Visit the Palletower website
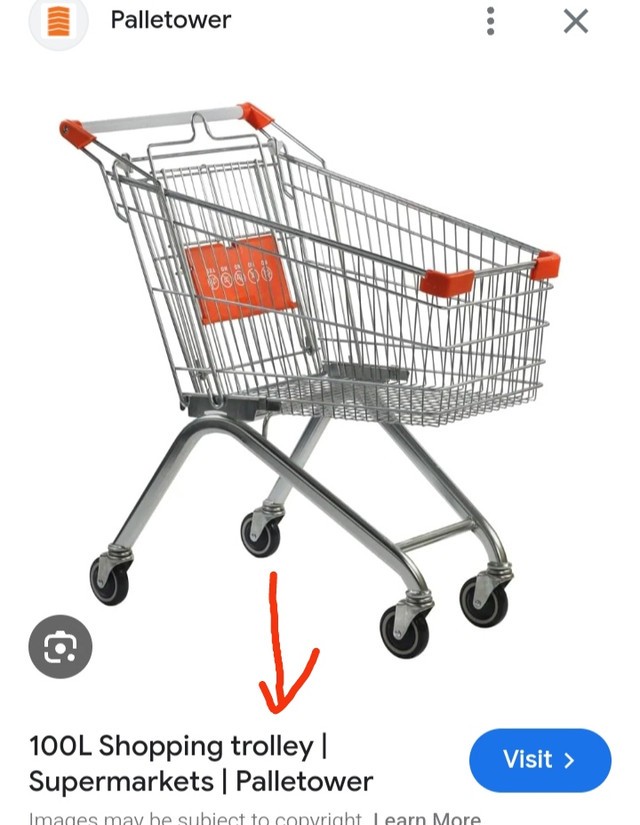Image resolution: width=640 pixels, height=825 pixels. coord(539,760)
